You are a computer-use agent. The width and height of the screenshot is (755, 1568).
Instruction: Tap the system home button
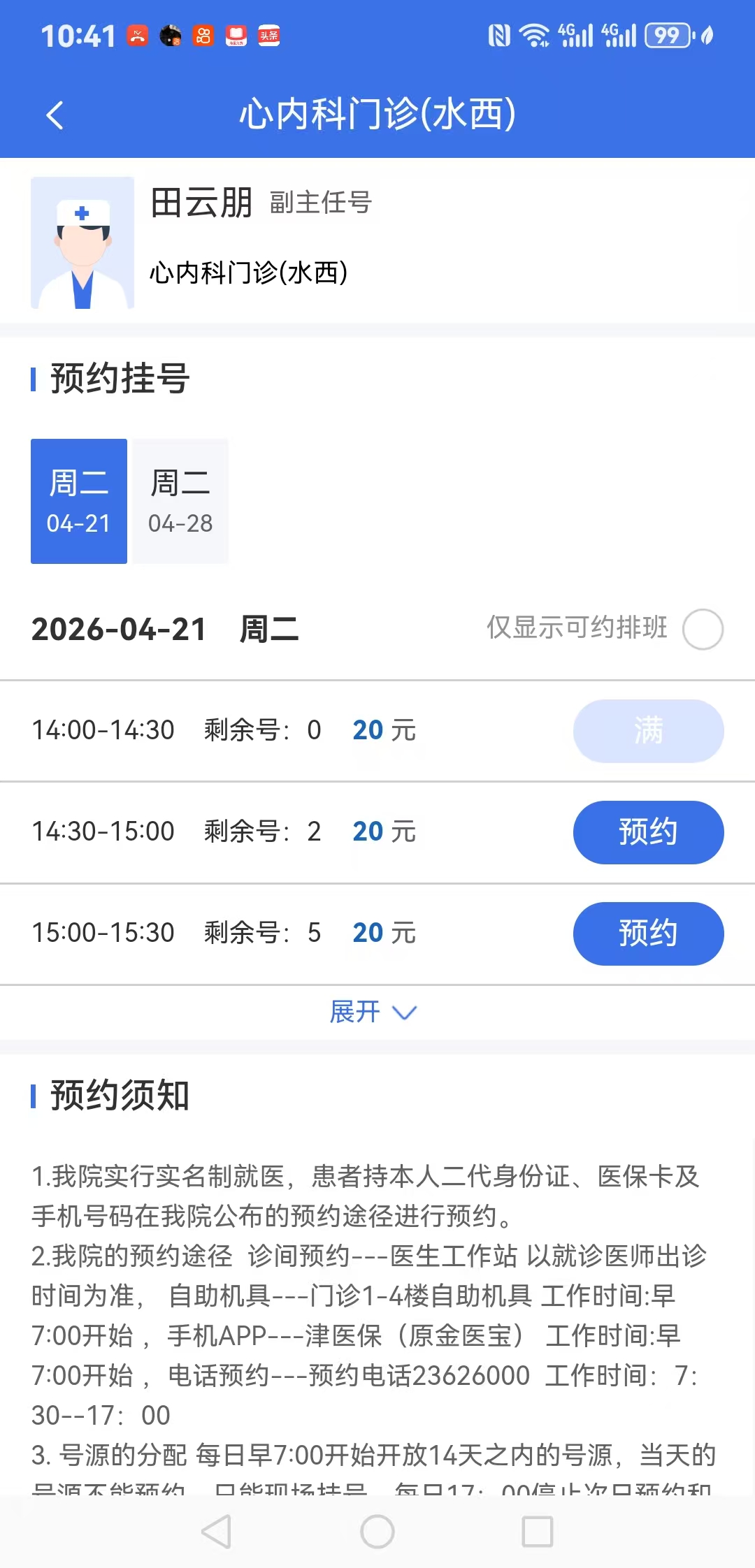(x=377, y=1532)
